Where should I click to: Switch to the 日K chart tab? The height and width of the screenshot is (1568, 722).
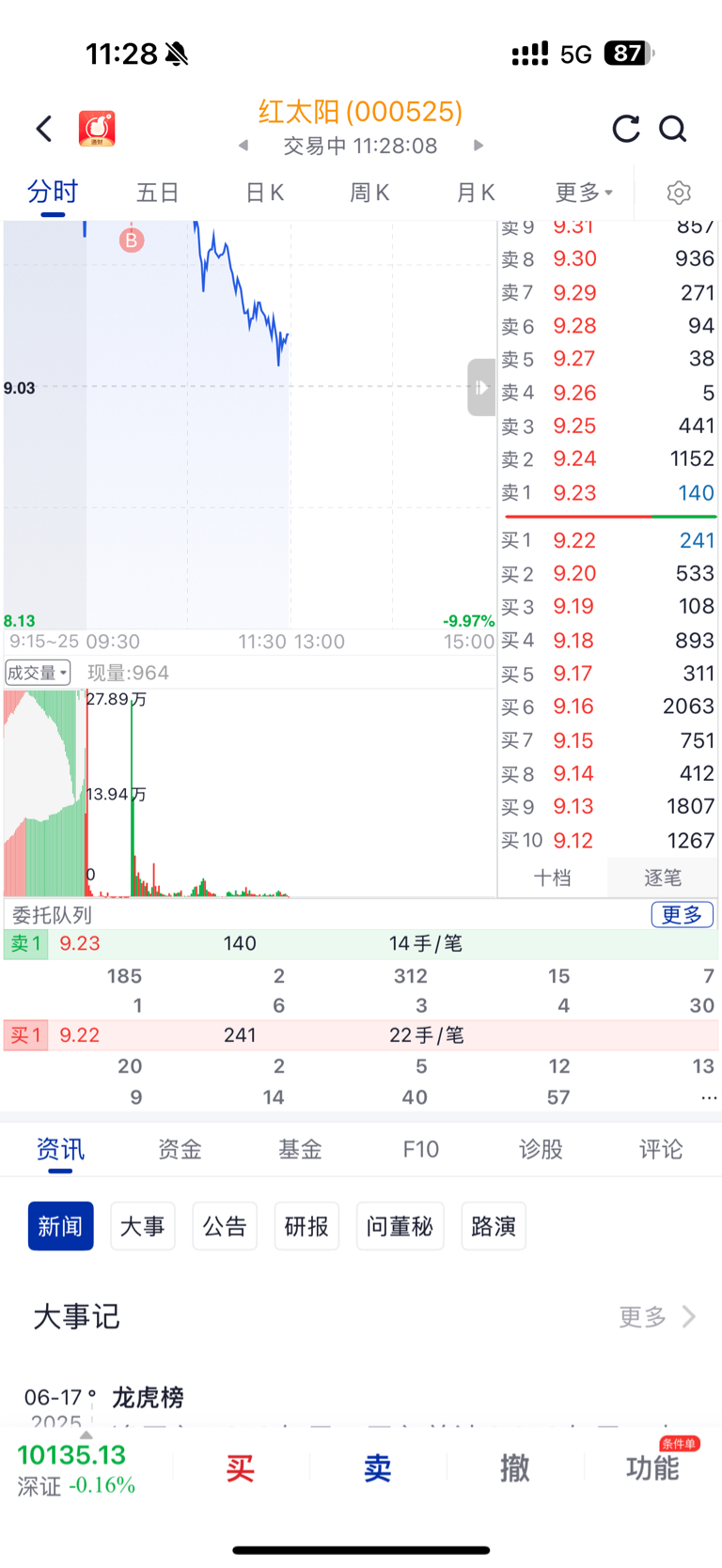pos(264,193)
